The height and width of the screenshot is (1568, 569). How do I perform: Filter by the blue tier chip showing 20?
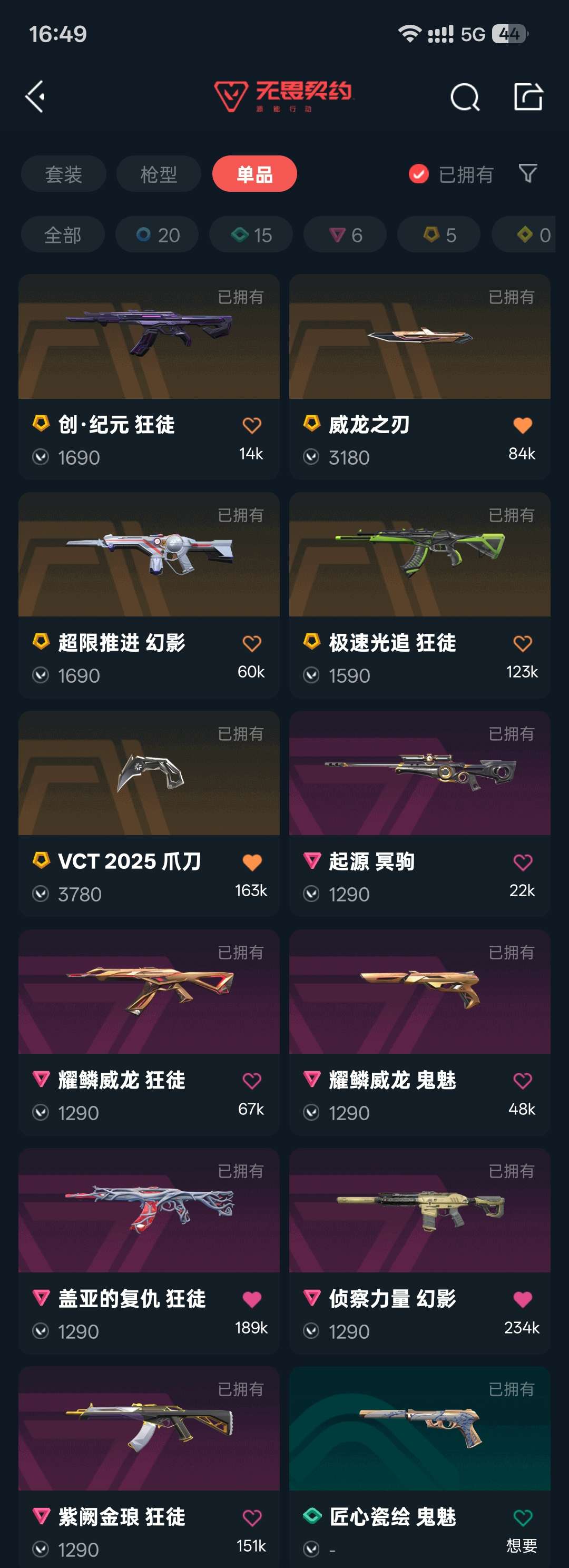pos(157,235)
